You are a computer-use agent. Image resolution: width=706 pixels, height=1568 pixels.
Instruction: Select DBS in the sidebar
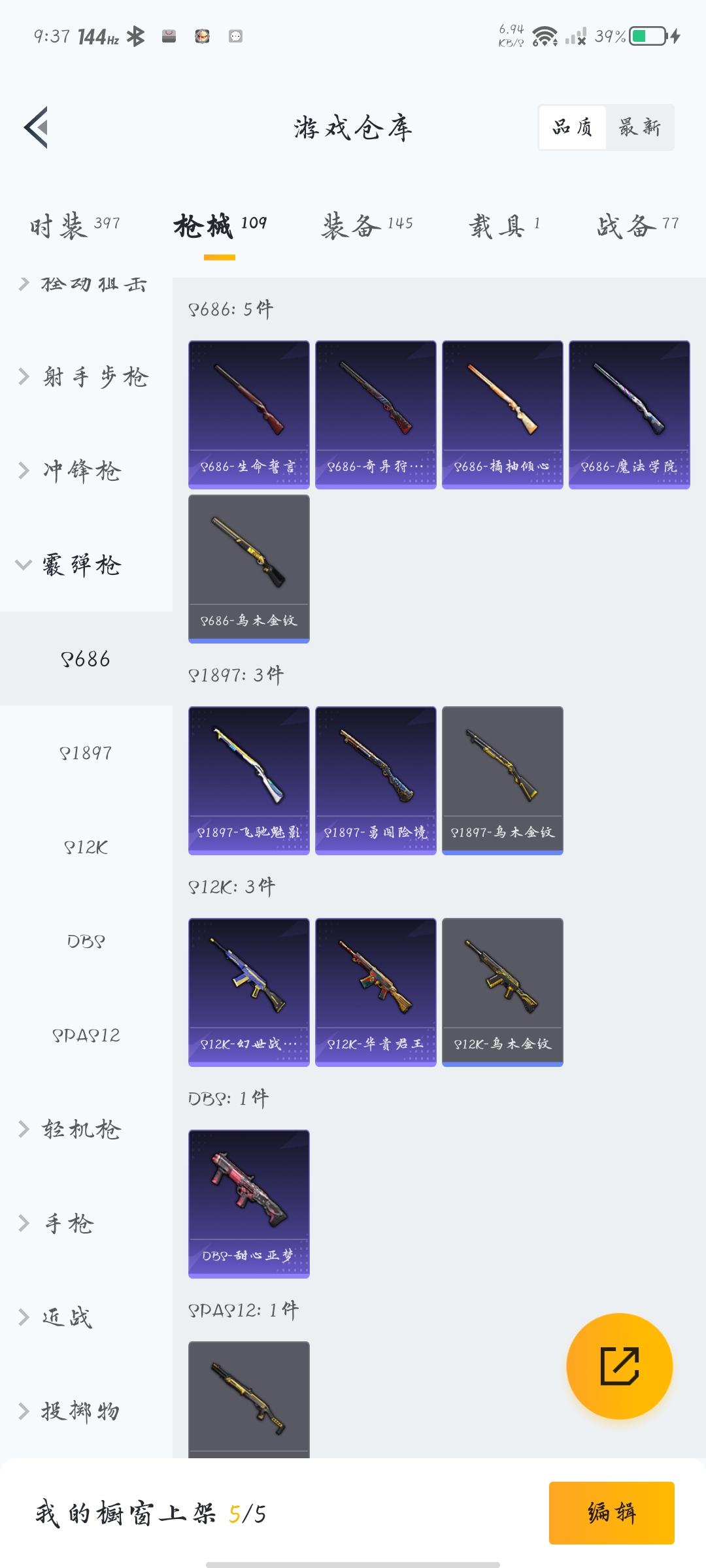tap(86, 941)
